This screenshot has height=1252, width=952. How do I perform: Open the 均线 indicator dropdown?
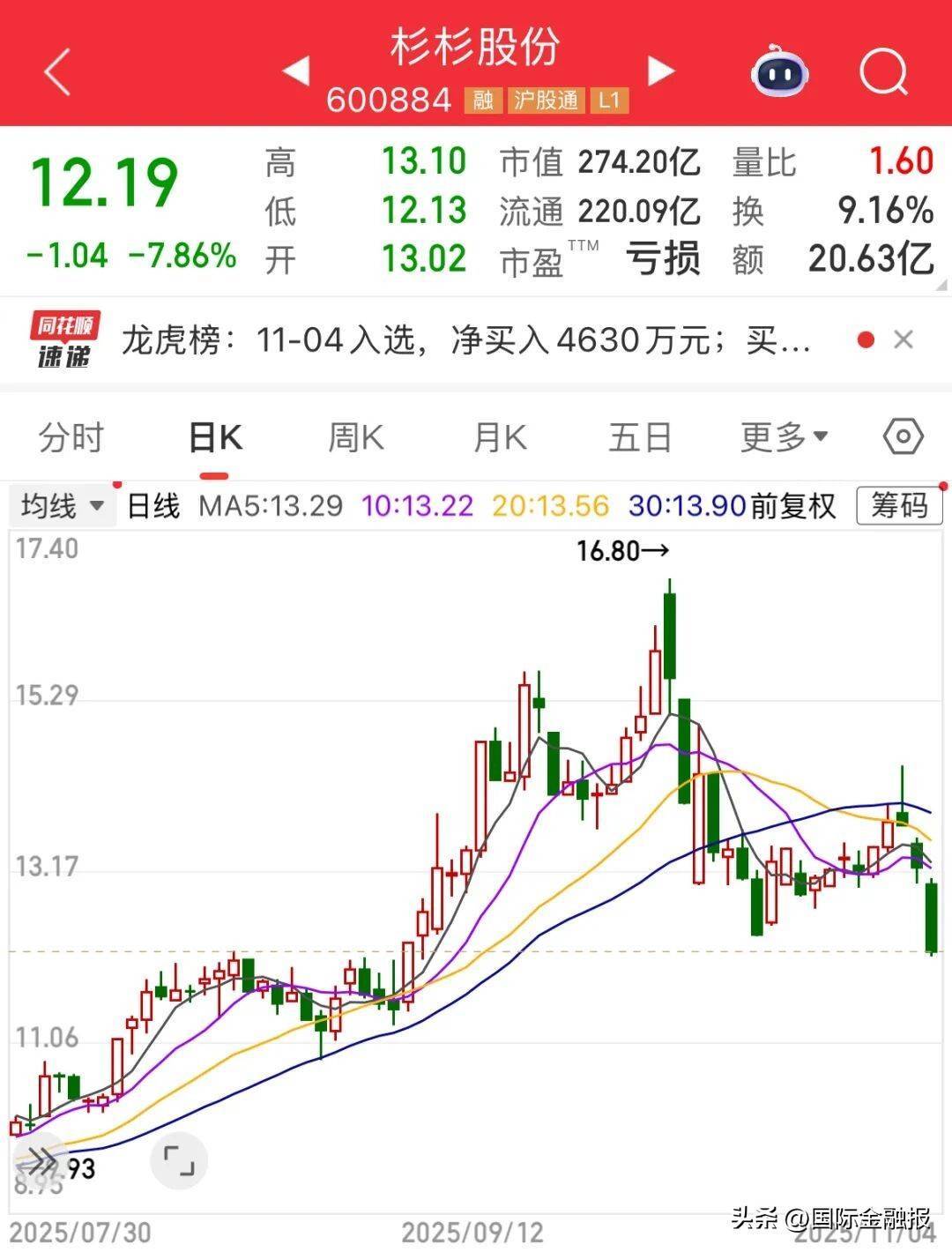point(62,506)
